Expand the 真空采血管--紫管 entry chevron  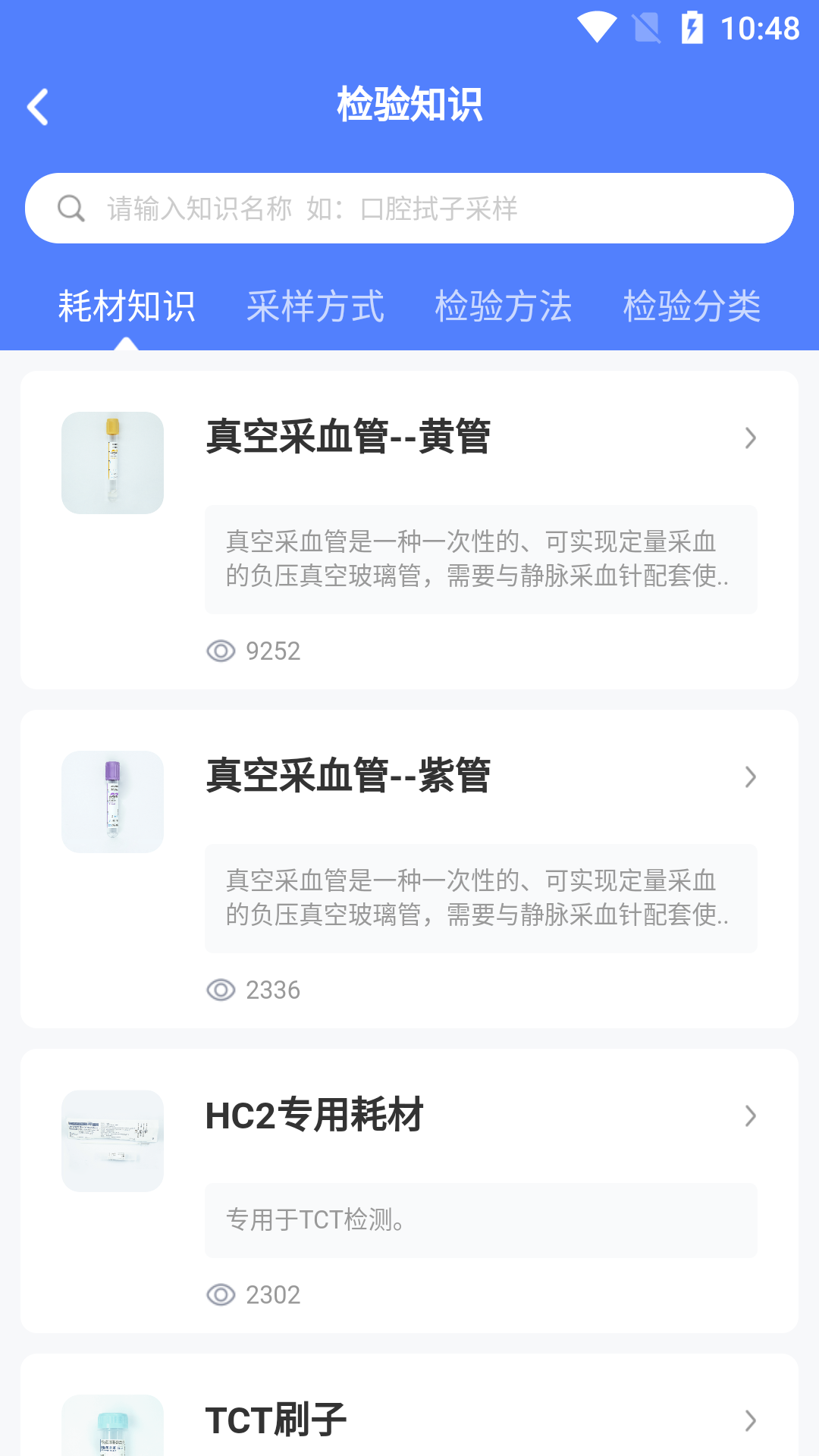click(x=751, y=777)
